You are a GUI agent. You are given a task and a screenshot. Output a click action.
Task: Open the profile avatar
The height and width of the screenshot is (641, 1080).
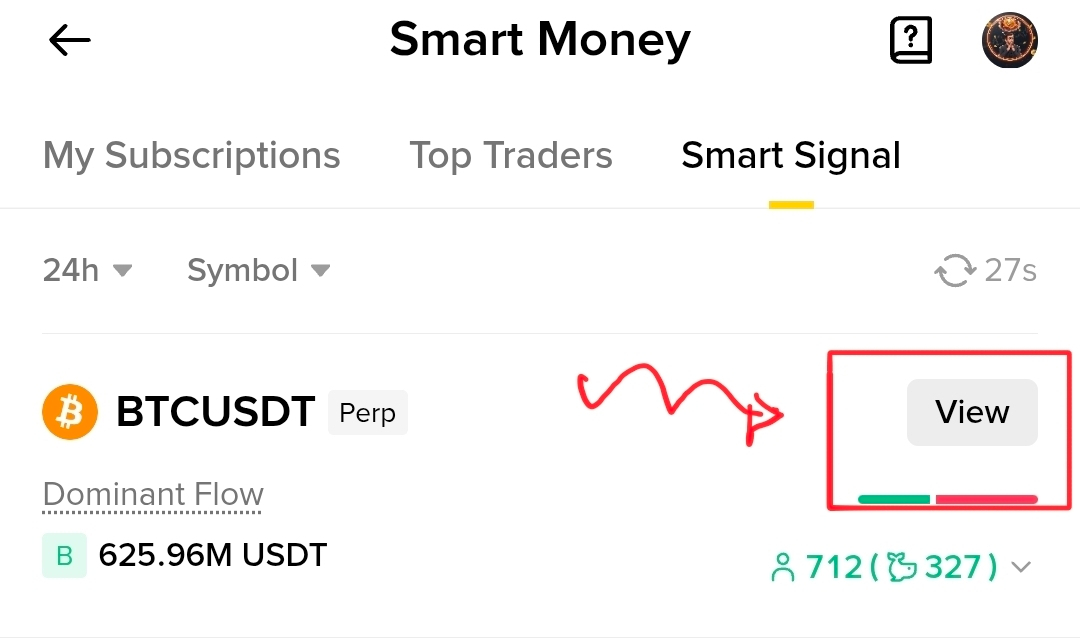[x=1009, y=42]
